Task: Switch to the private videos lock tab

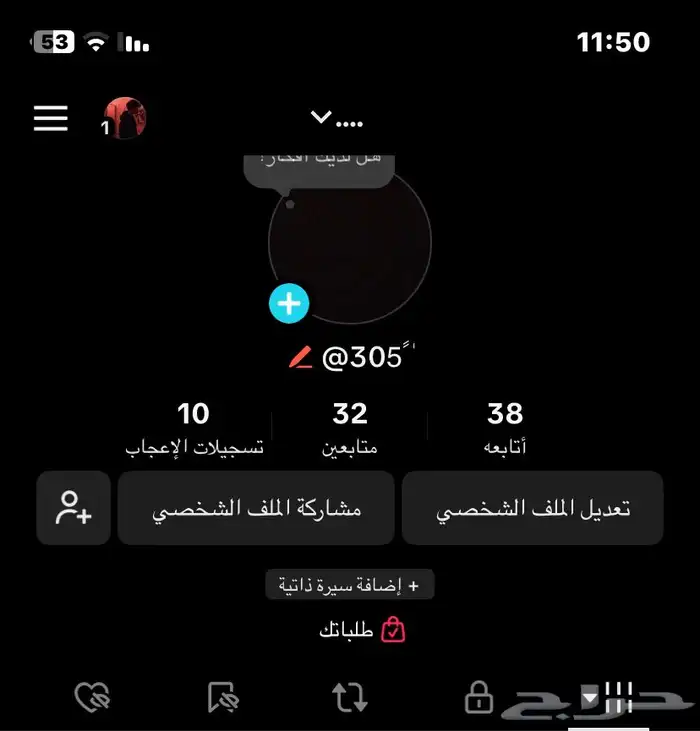Action: click(479, 697)
